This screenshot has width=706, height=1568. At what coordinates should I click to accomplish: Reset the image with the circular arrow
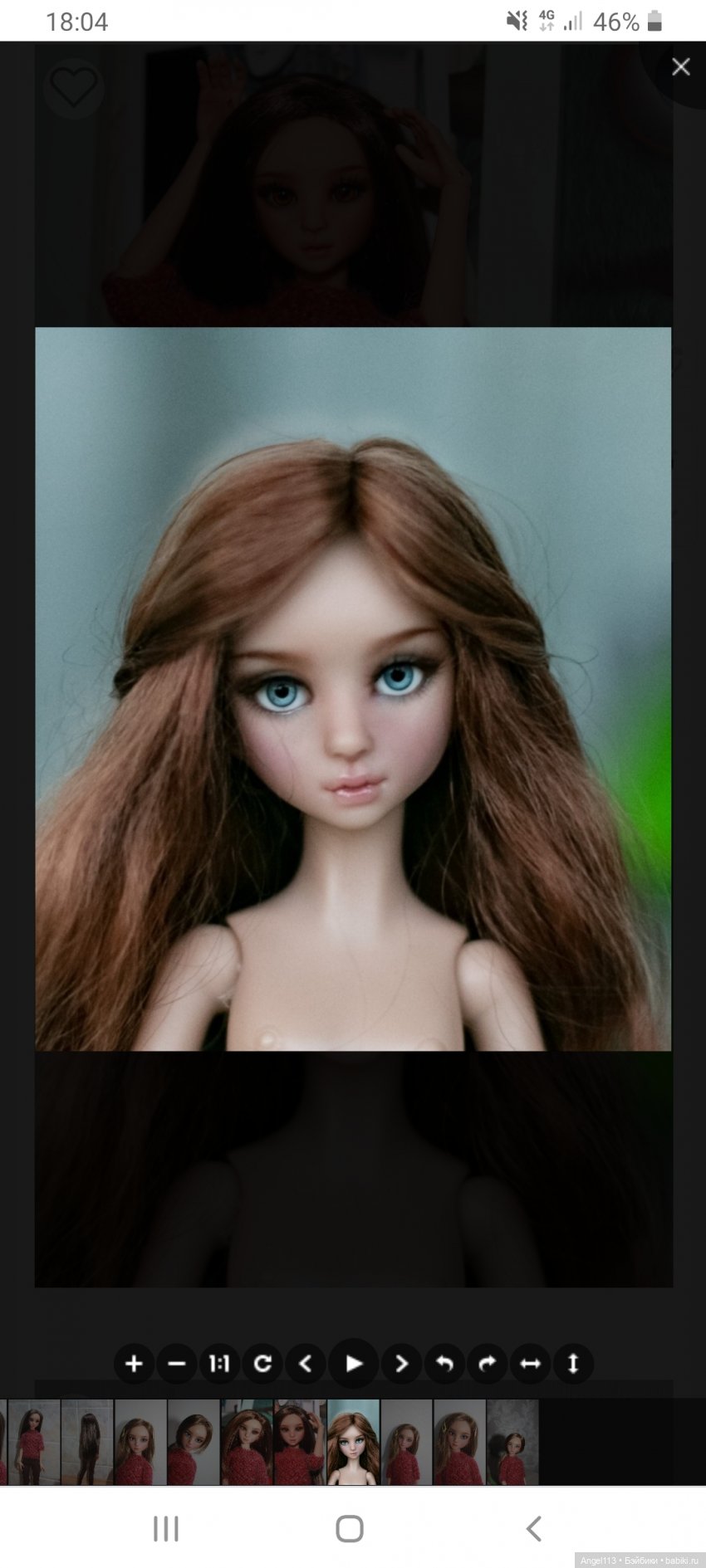click(262, 1363)
